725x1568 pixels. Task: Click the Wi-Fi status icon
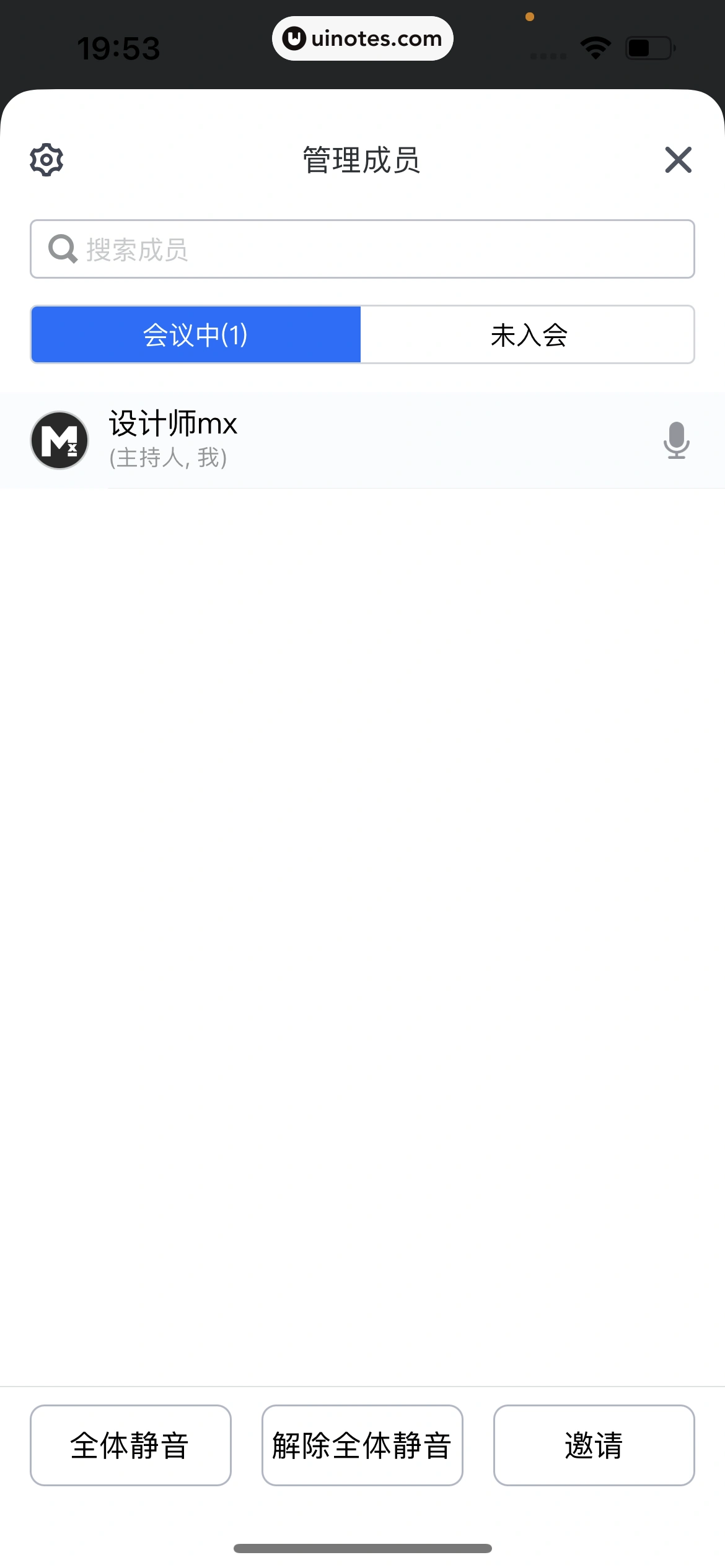[595, 46]
